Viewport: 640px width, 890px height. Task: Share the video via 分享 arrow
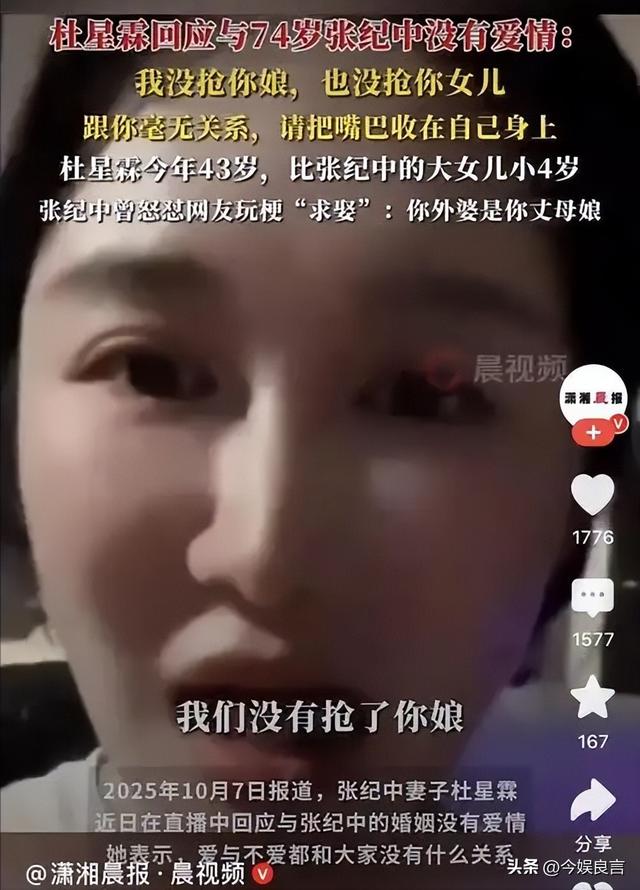click(x=592, y=801)
